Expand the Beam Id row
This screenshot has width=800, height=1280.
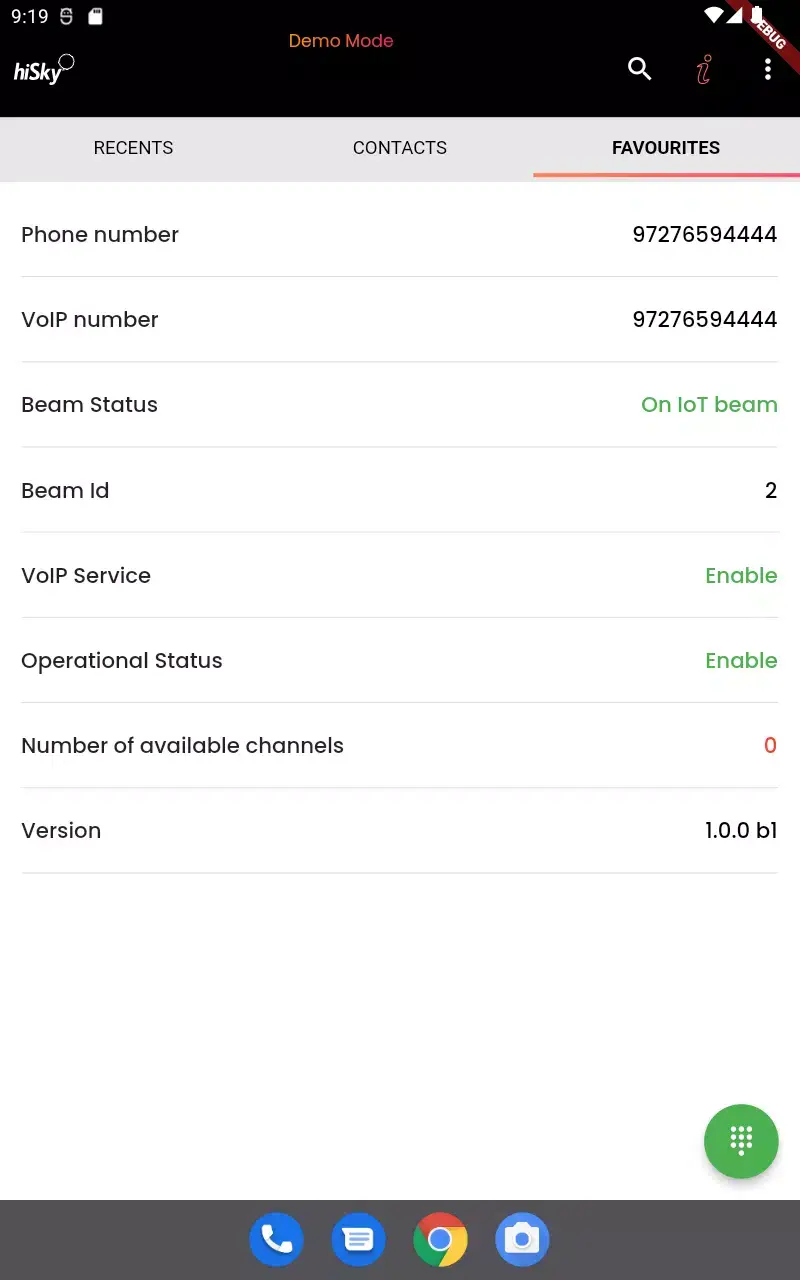(400, 490)
